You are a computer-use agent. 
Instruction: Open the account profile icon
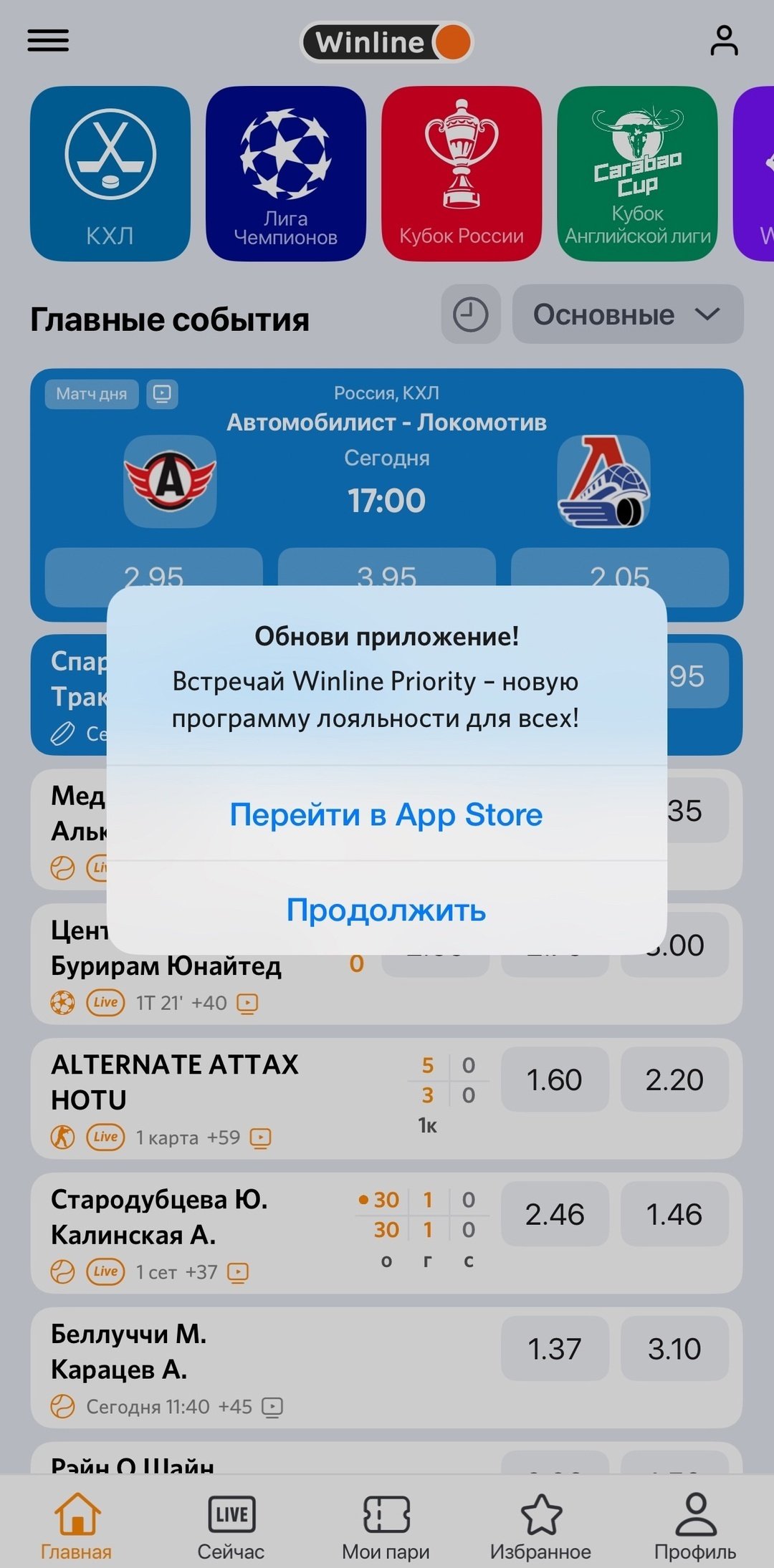[x=724, y=41]
